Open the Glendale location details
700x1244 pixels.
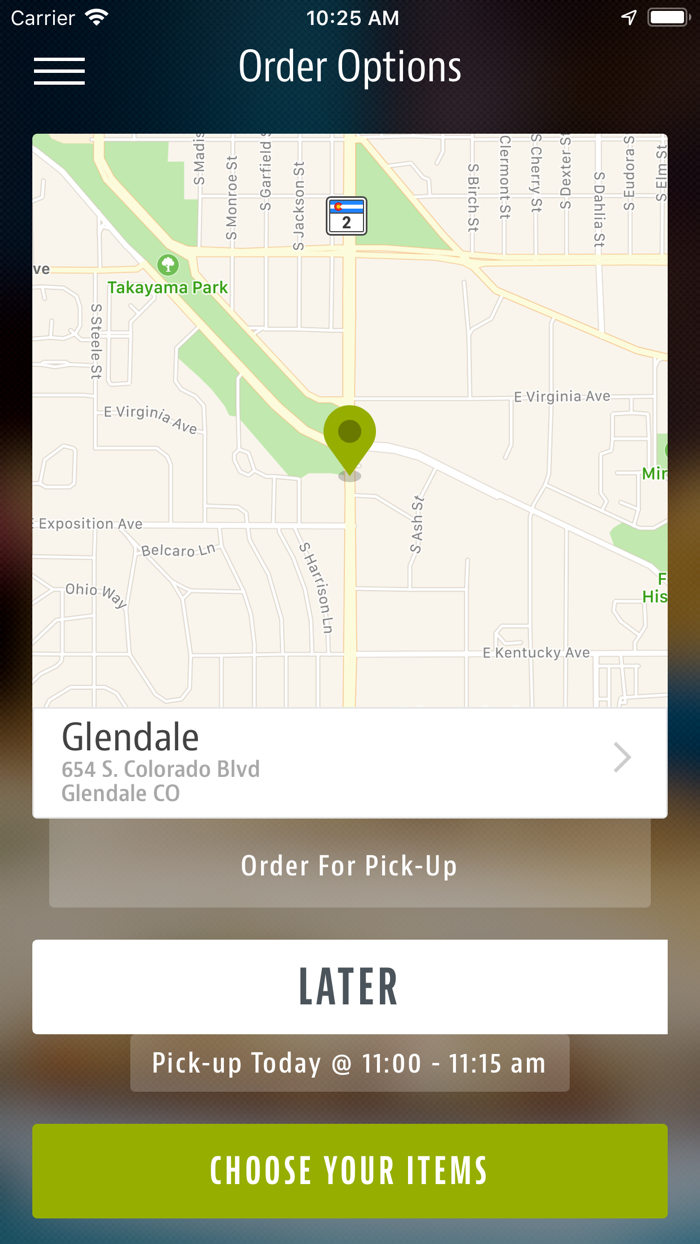coord(349,763)
